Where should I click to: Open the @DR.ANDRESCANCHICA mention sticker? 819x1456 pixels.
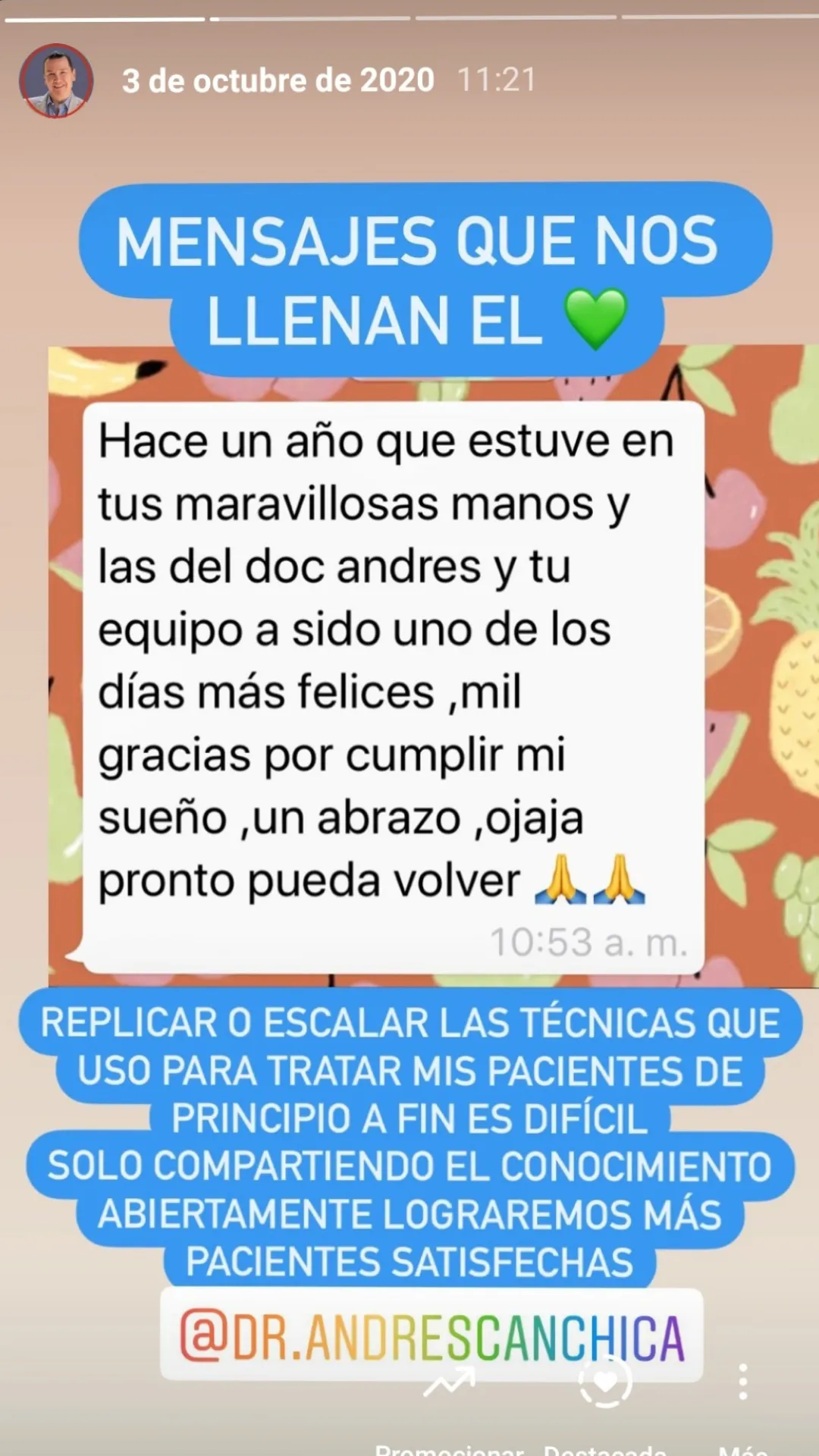pyautogui.click(x=431, y=1335)
